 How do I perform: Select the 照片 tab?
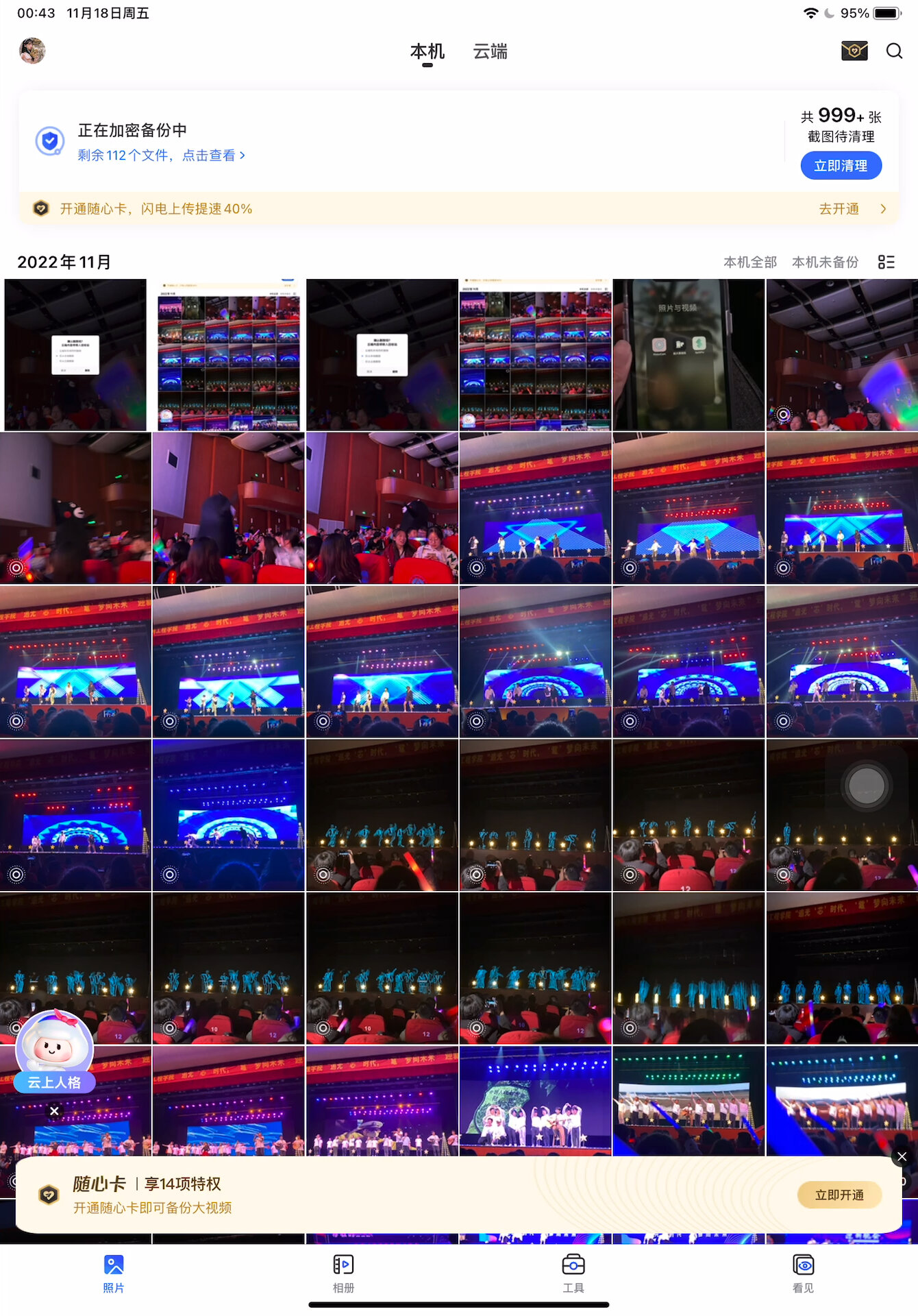coord(114,1274)
